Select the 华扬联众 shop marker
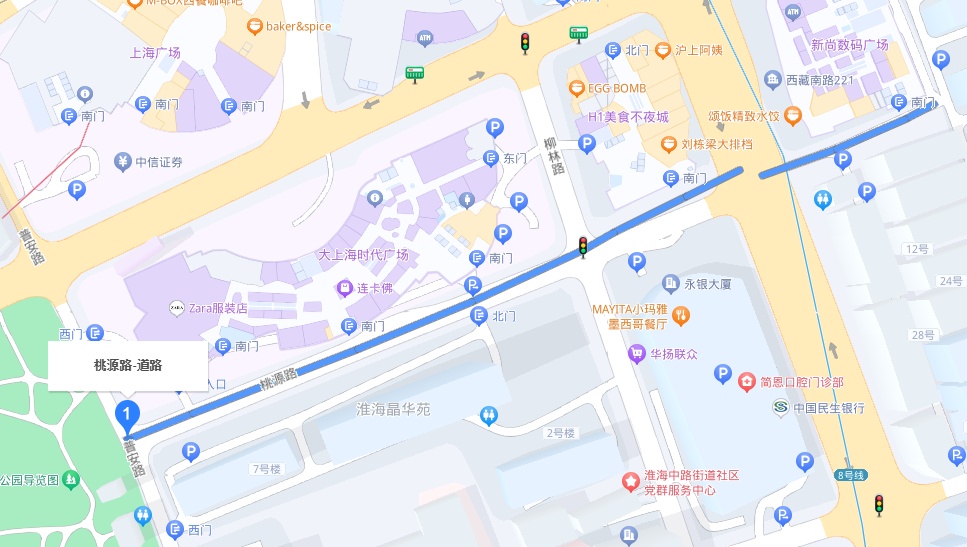Image resolution: width=967 pixels, height=547 pixels. [635, 353]
